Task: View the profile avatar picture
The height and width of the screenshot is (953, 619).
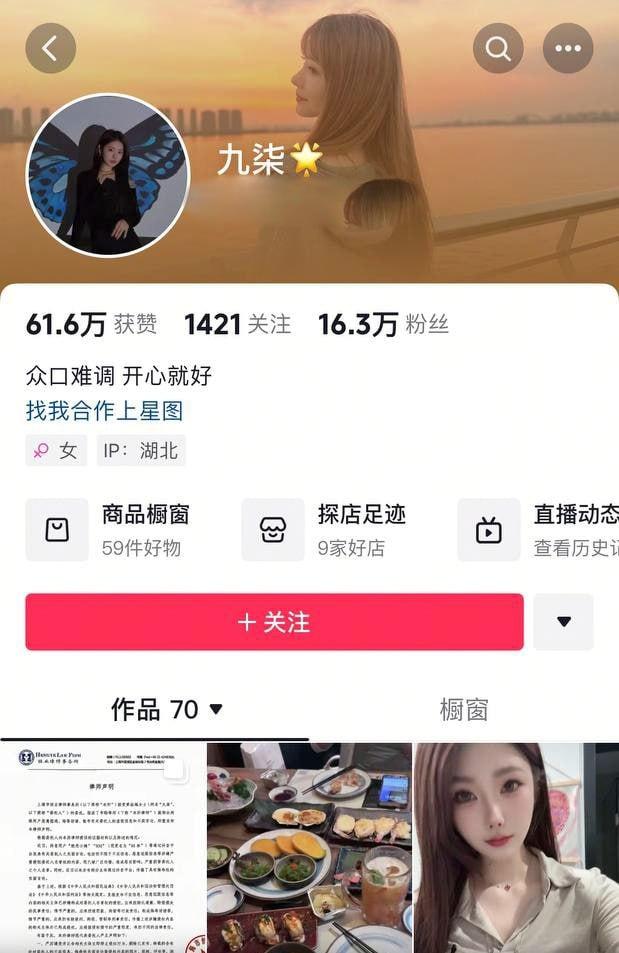Action: tap(107, 176)
